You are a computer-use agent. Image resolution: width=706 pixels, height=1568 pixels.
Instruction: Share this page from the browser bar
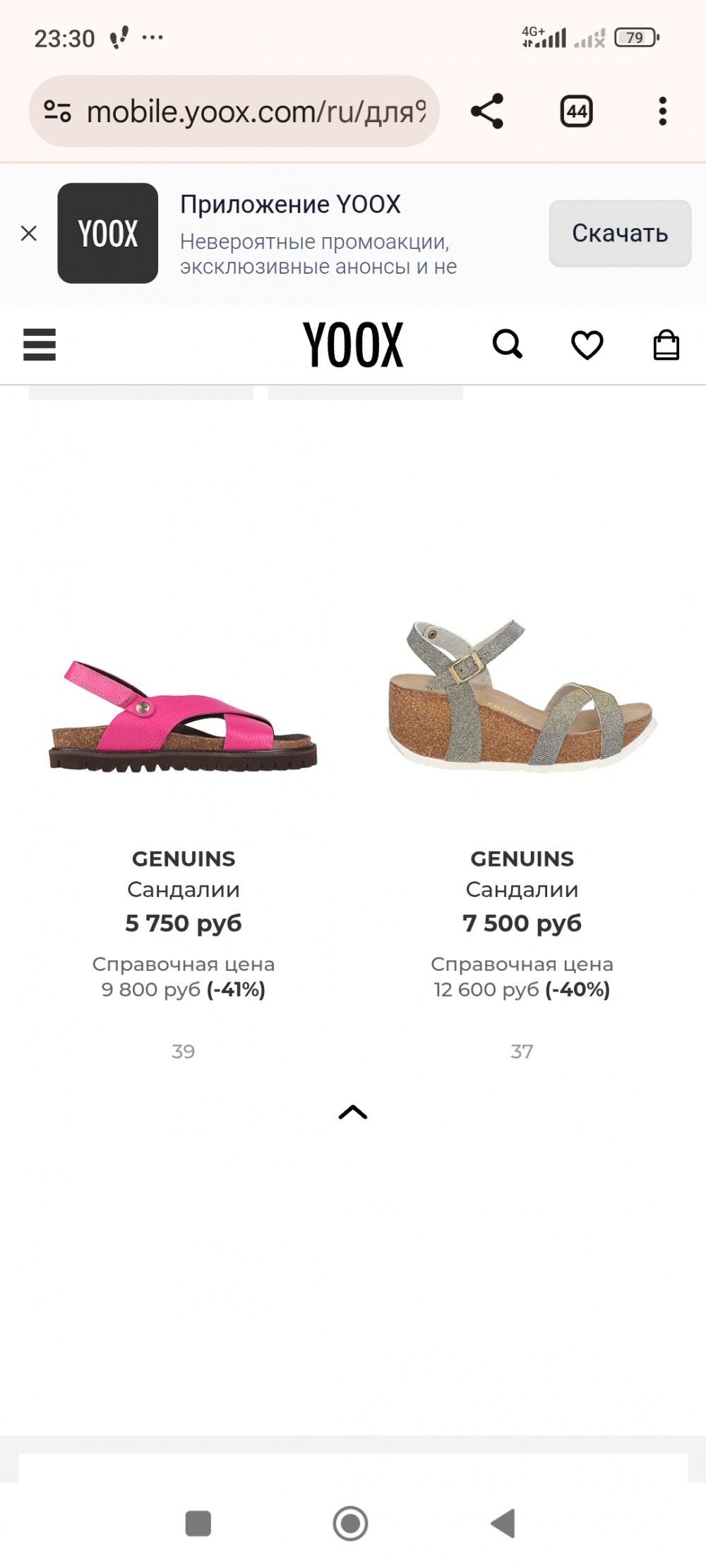click(487, 111)
